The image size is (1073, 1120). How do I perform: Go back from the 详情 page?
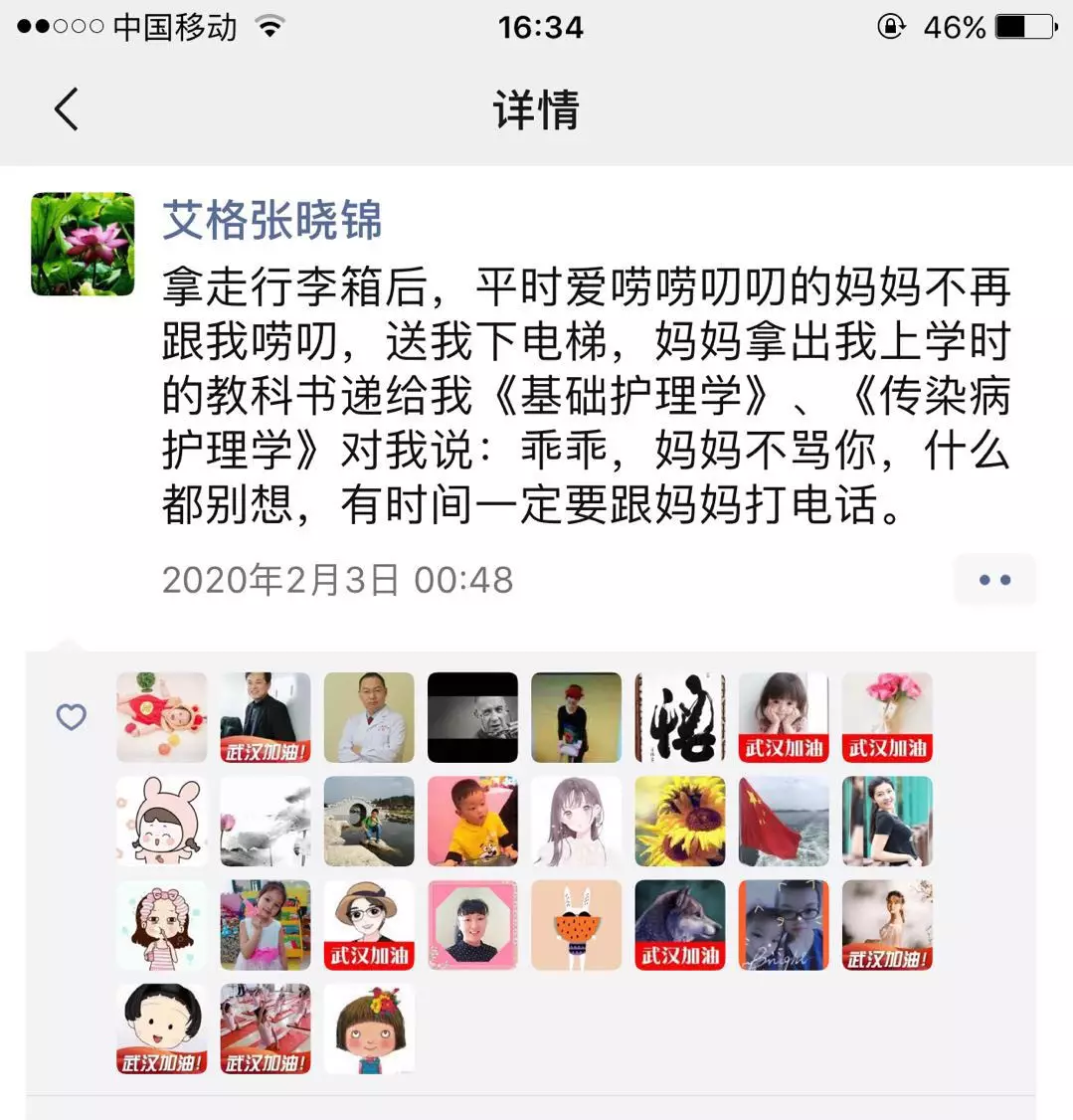pos(67,109)
